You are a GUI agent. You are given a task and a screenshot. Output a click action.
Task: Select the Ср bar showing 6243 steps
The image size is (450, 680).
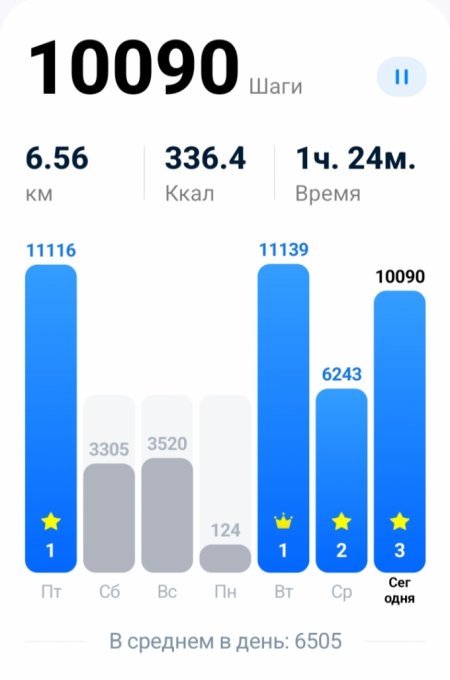[341, 481]
